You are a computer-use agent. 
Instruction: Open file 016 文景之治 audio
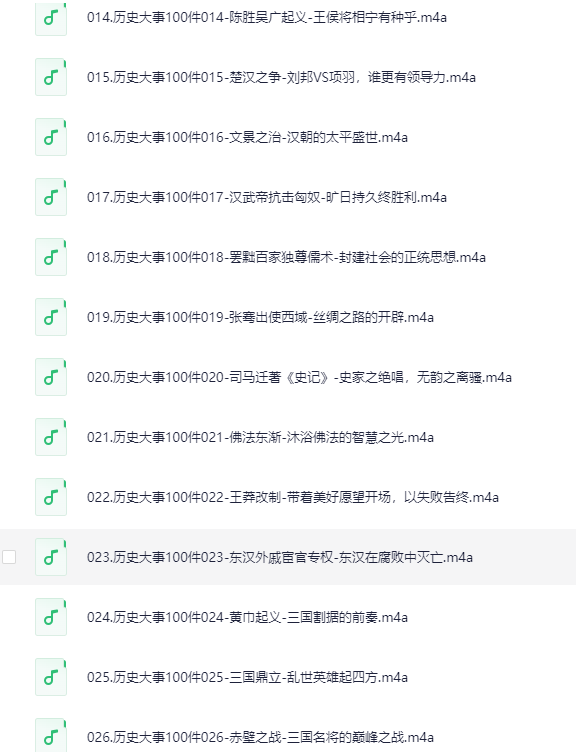tap(247, 138)
